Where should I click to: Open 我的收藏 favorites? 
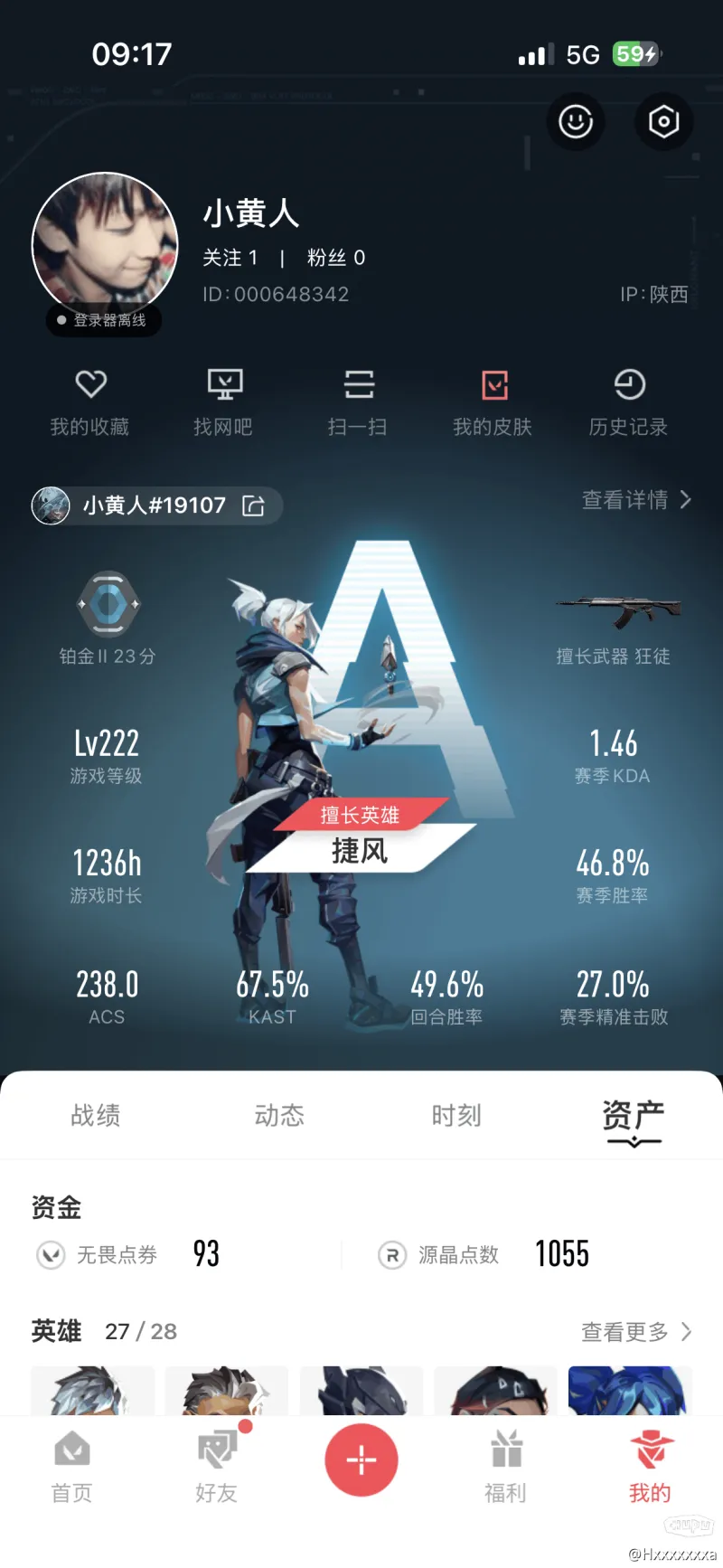90,401
